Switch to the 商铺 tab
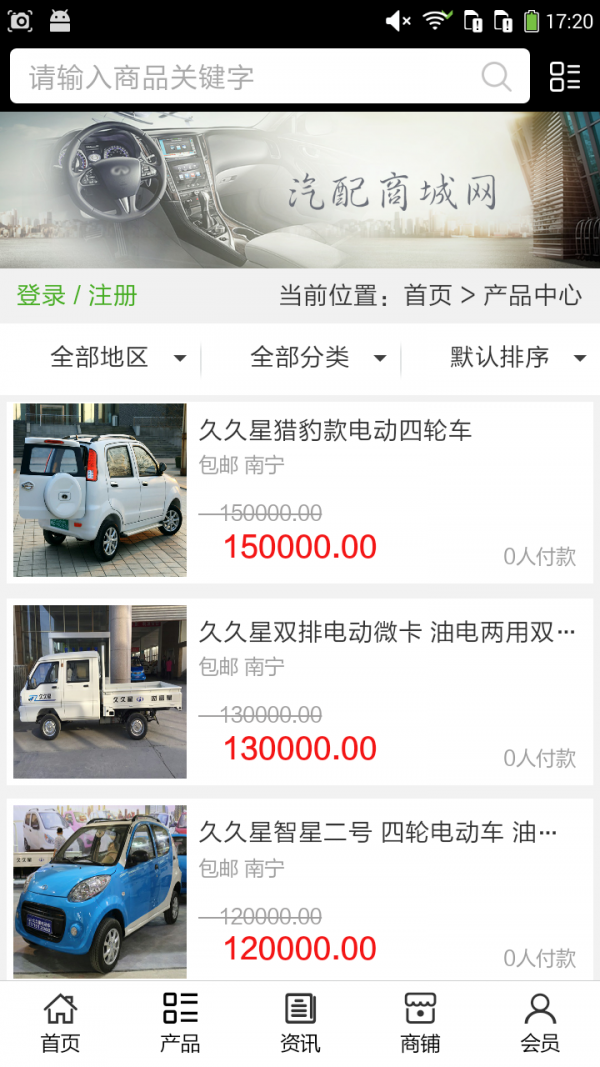 pos(420,1023)
